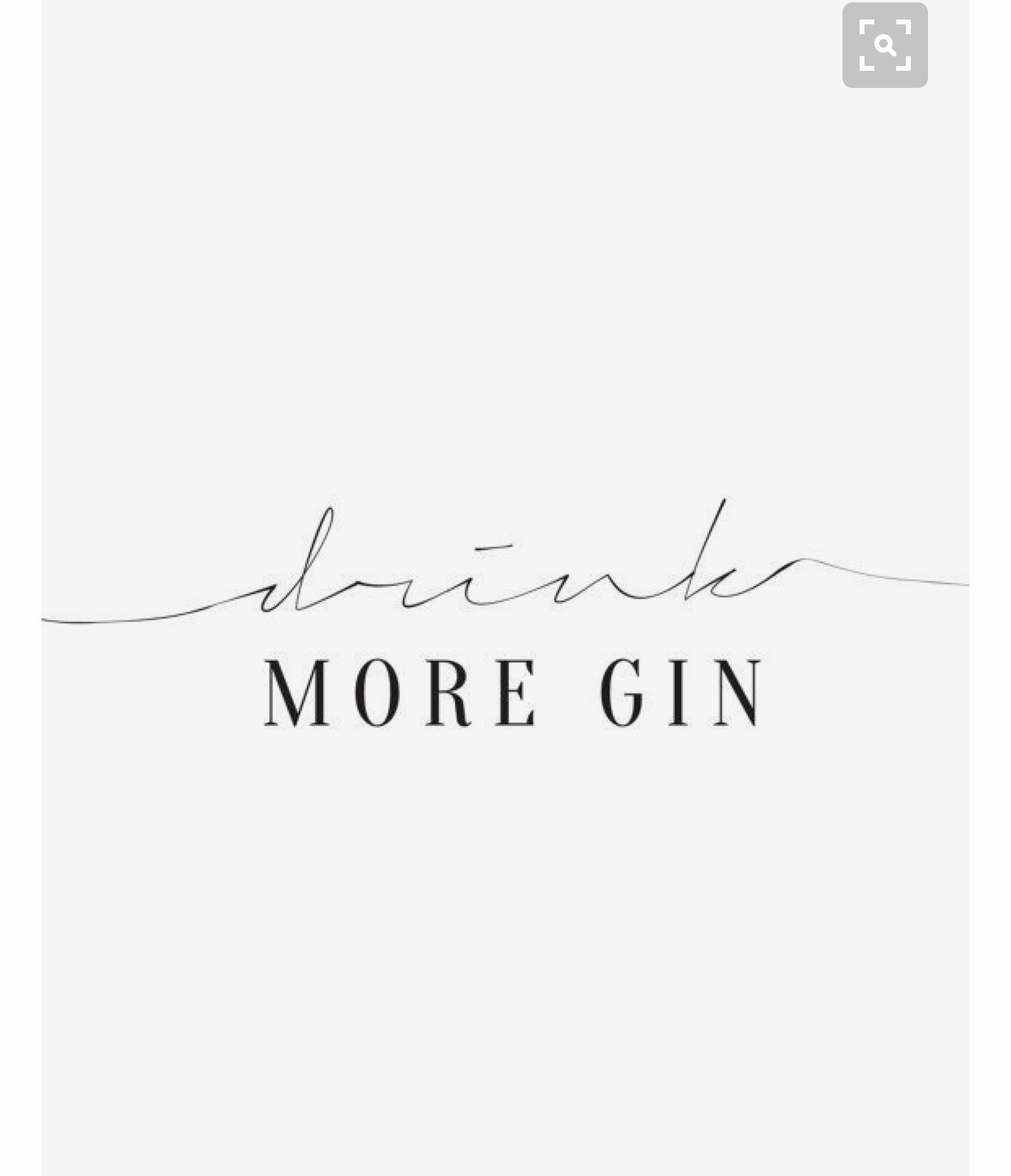Open the visual search icon
This screenshot has width=1011, height=1176.
(885, 46)
